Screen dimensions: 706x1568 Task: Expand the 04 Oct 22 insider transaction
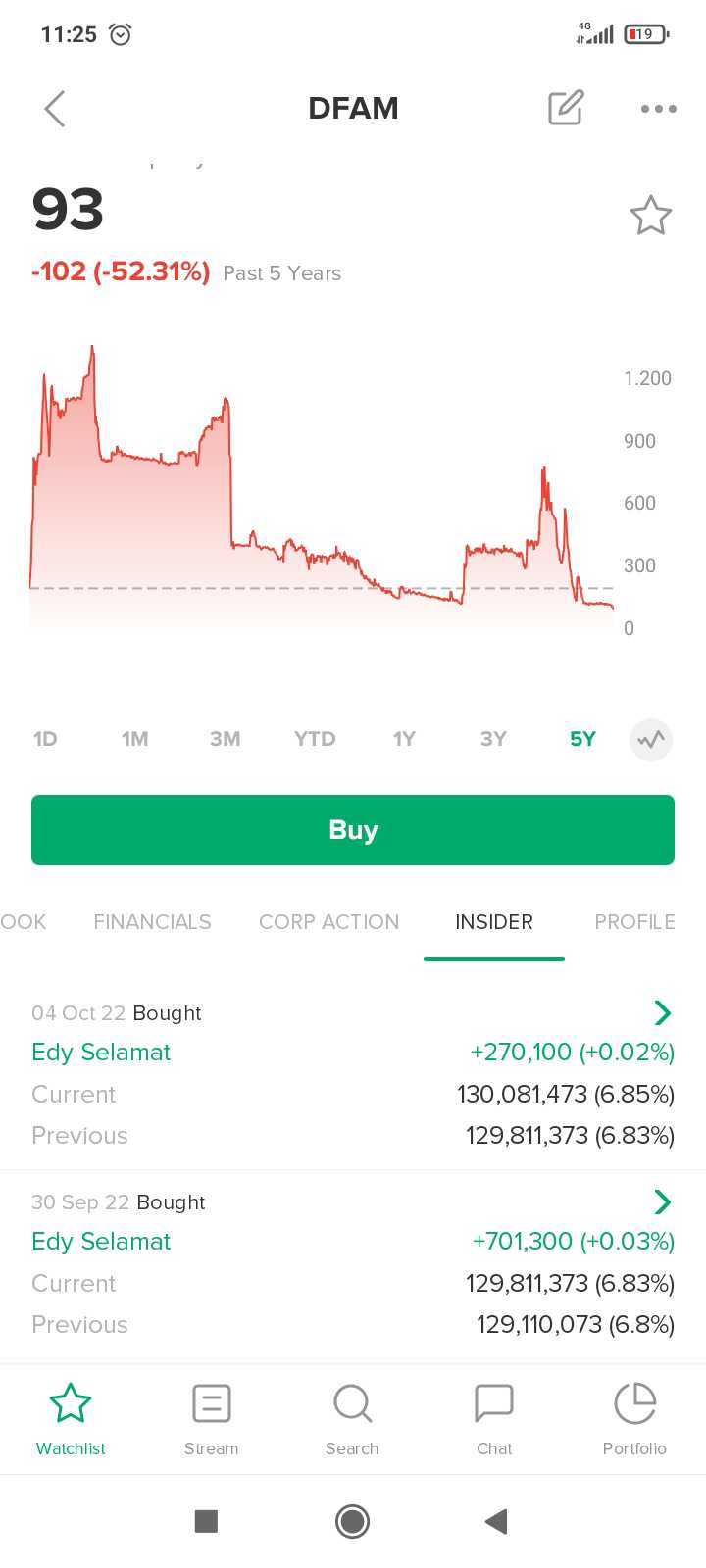coord(663,1012)
